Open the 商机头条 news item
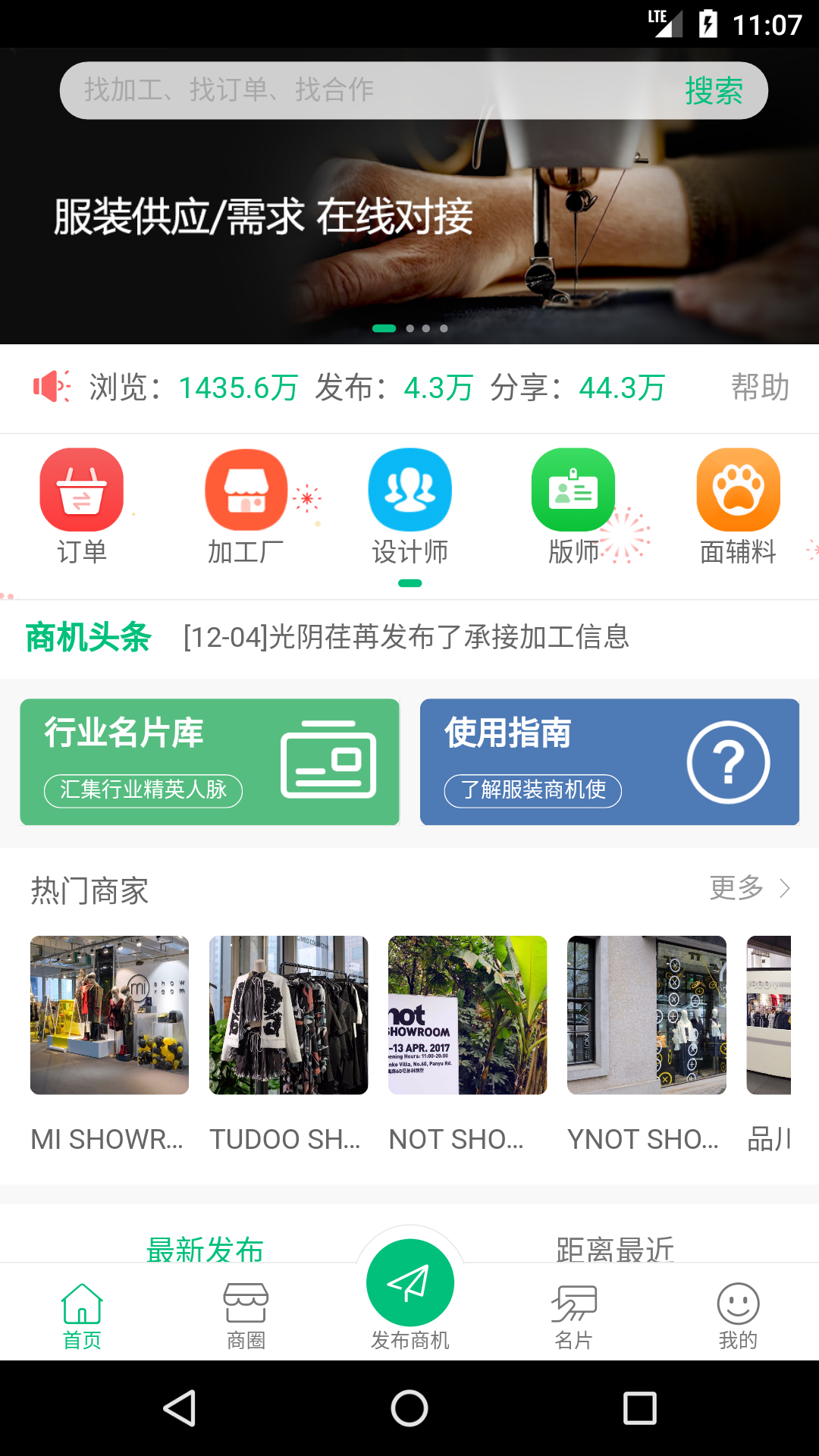 point(406,637)
